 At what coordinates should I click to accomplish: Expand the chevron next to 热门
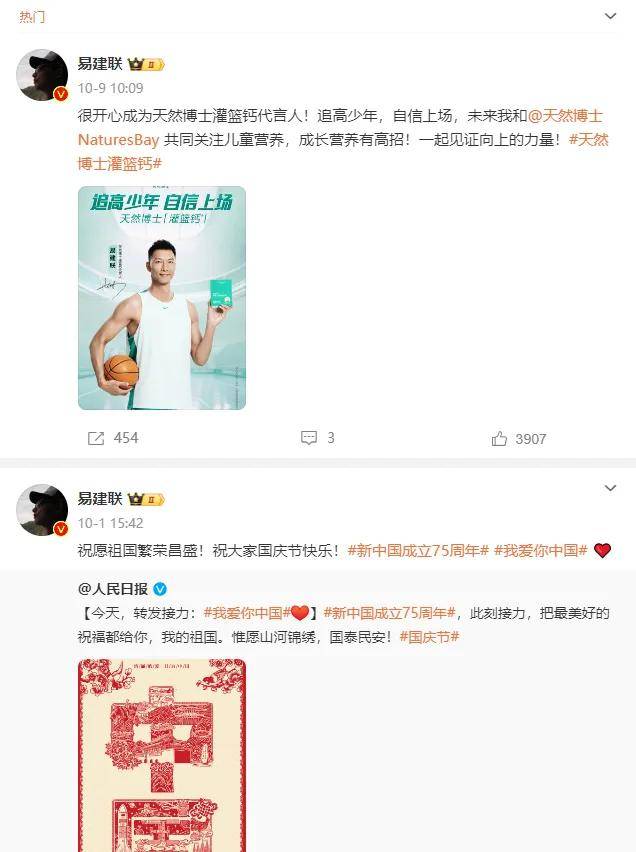tap(611, 17)
